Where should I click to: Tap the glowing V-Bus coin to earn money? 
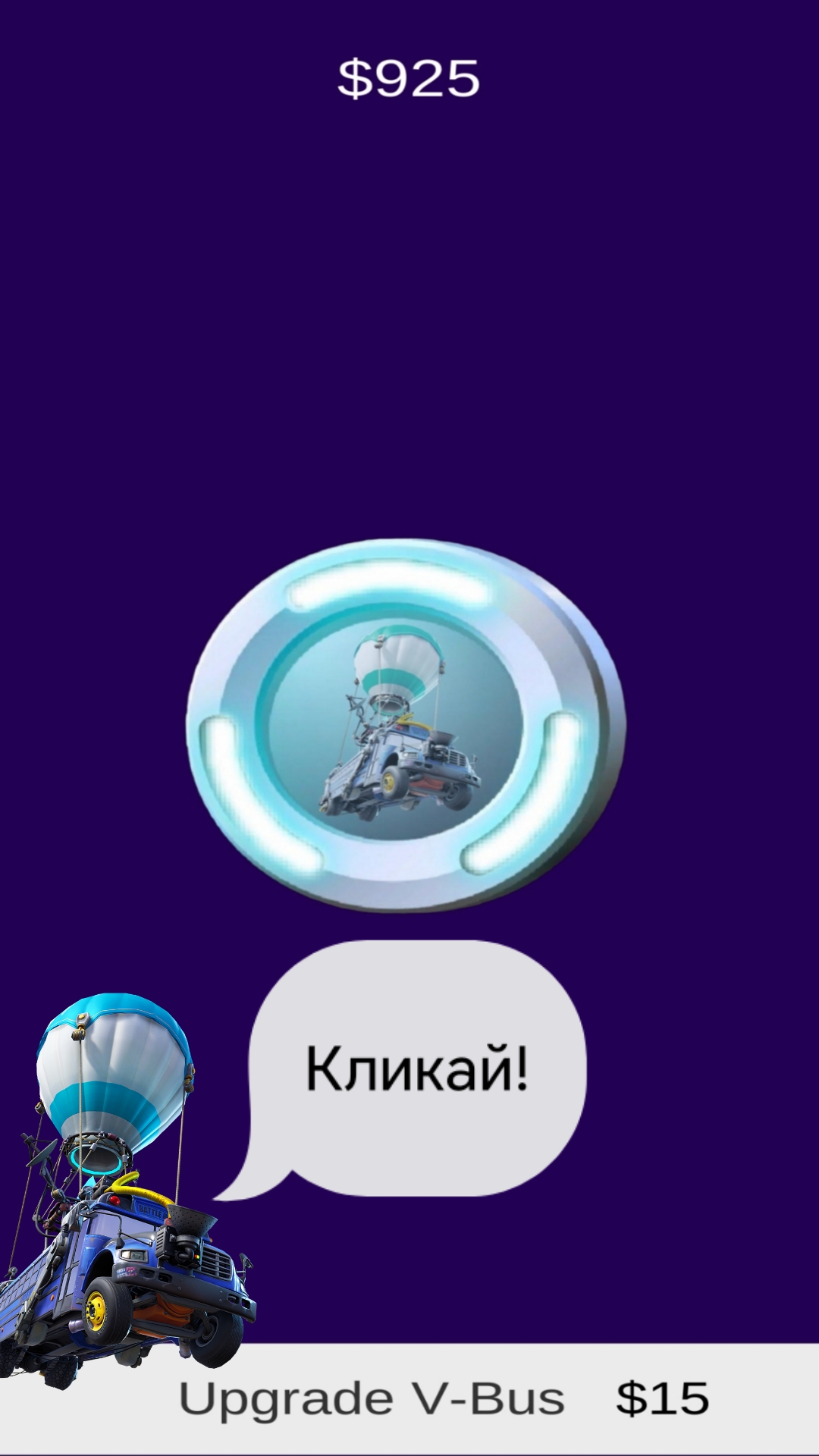click(406, 726)
